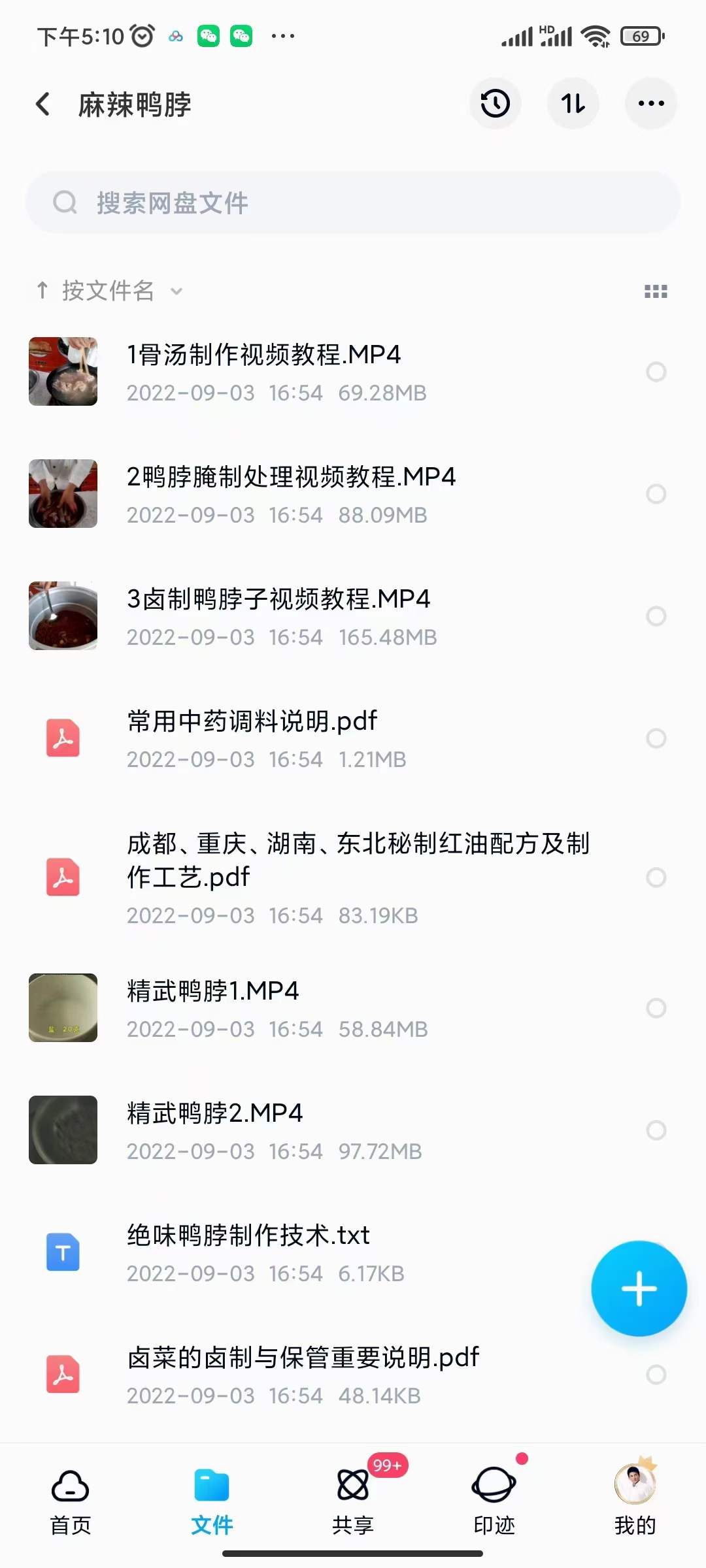Expand the 按文件名 sort dropdown
This screenshot has height=1568, width=706.
pyautogui.click(x=118, y=291)
